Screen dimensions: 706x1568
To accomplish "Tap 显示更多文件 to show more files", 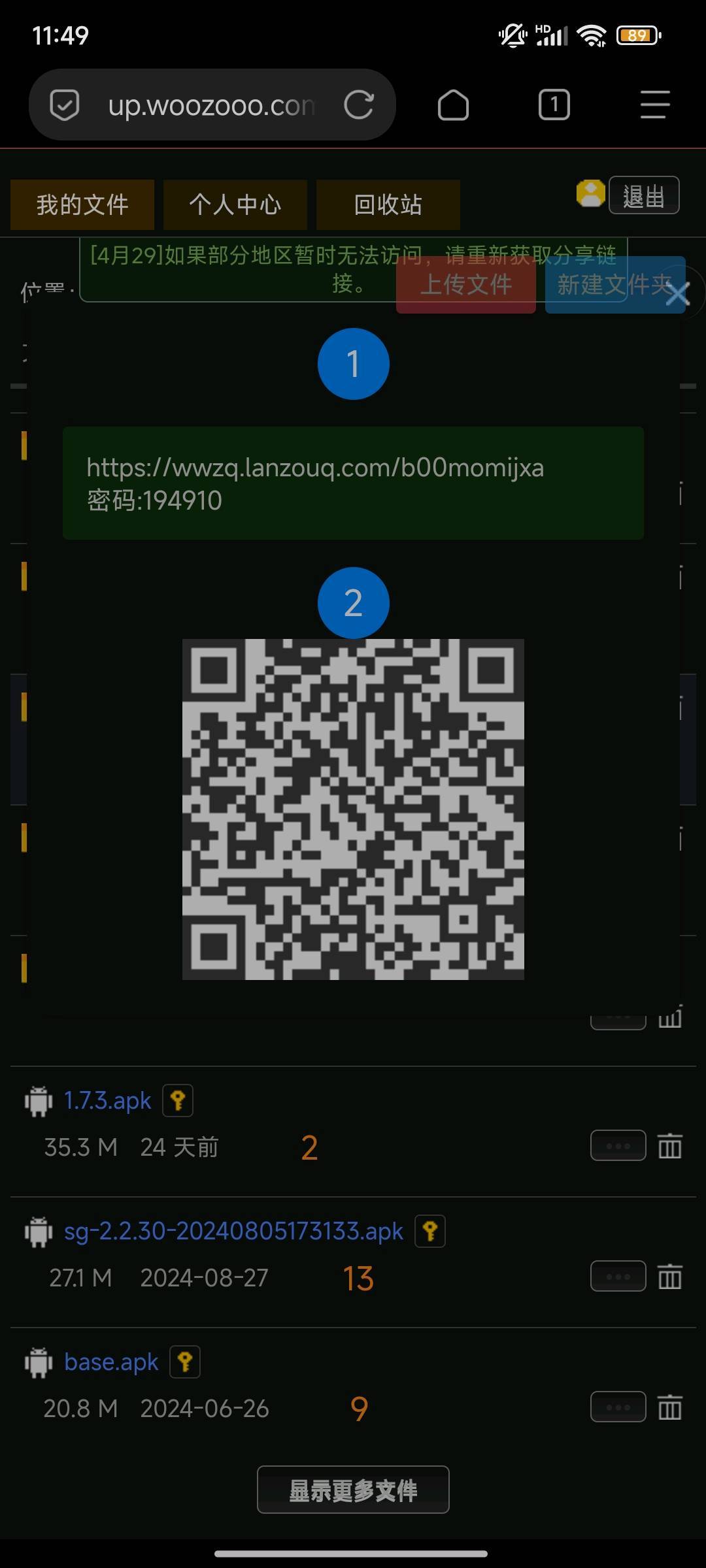I will point(353,1490).
